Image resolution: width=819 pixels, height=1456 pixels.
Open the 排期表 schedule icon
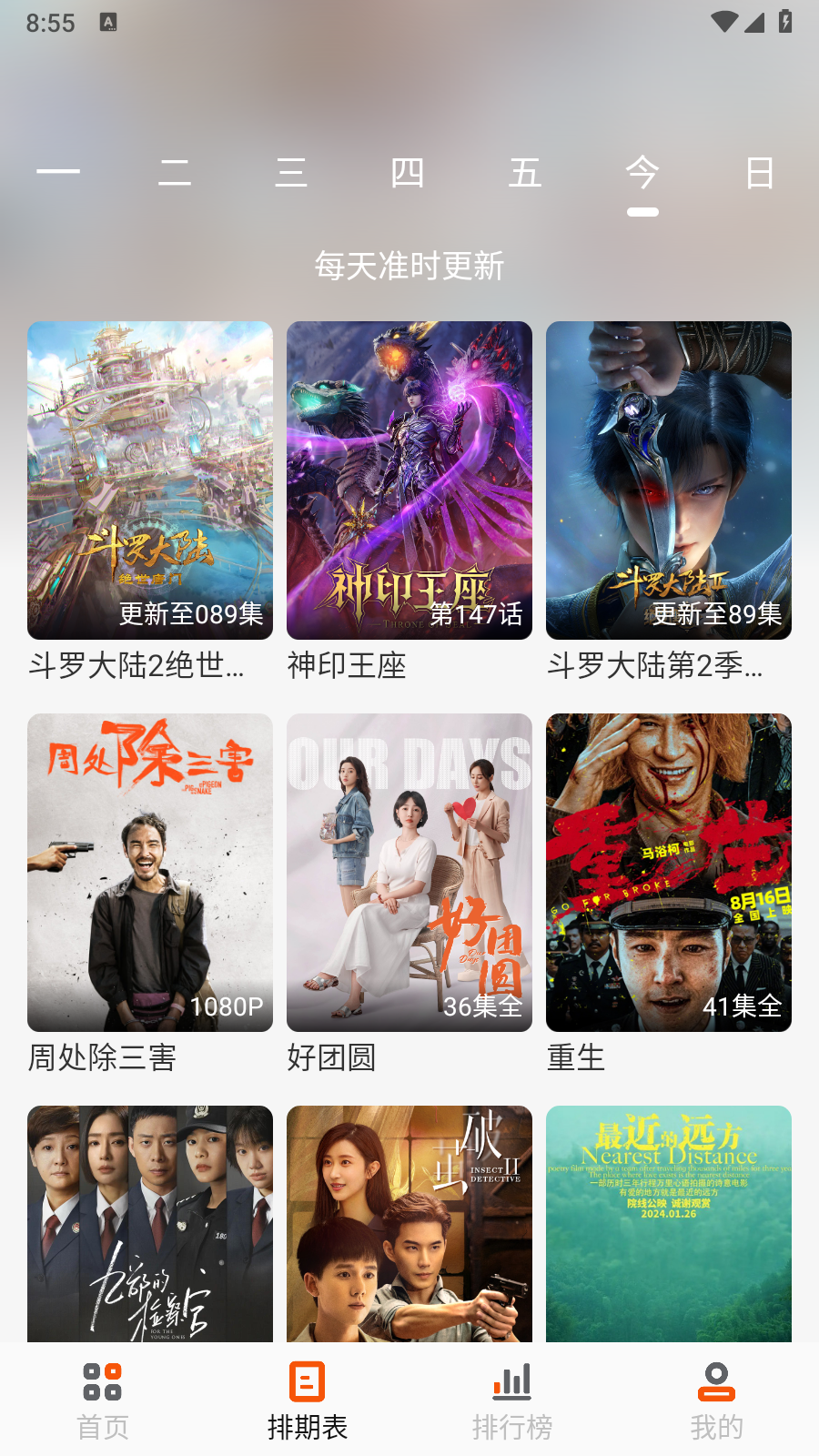[x=308, y=1382]
